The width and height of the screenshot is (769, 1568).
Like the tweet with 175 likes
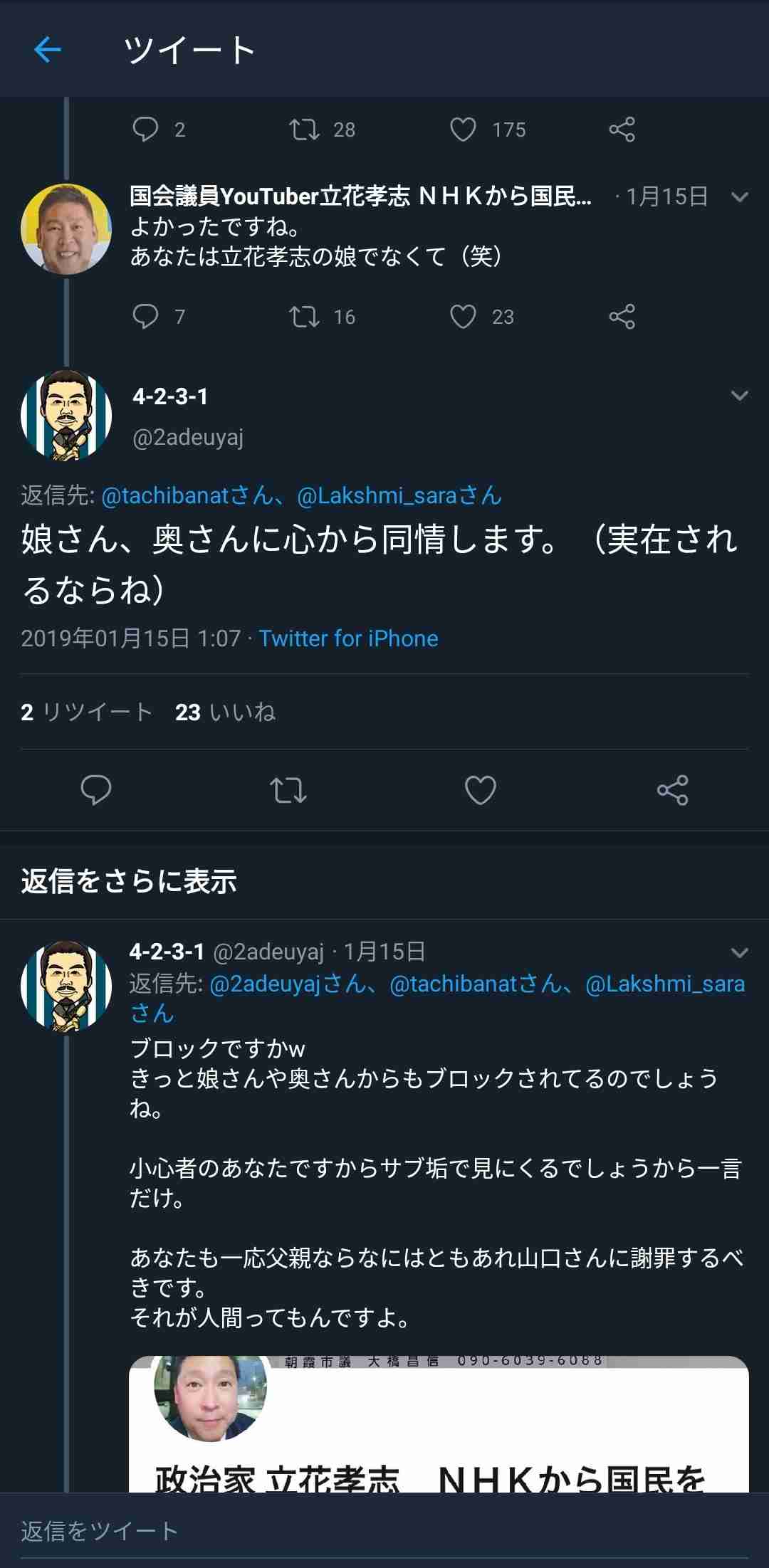click(x=463, y=130)
